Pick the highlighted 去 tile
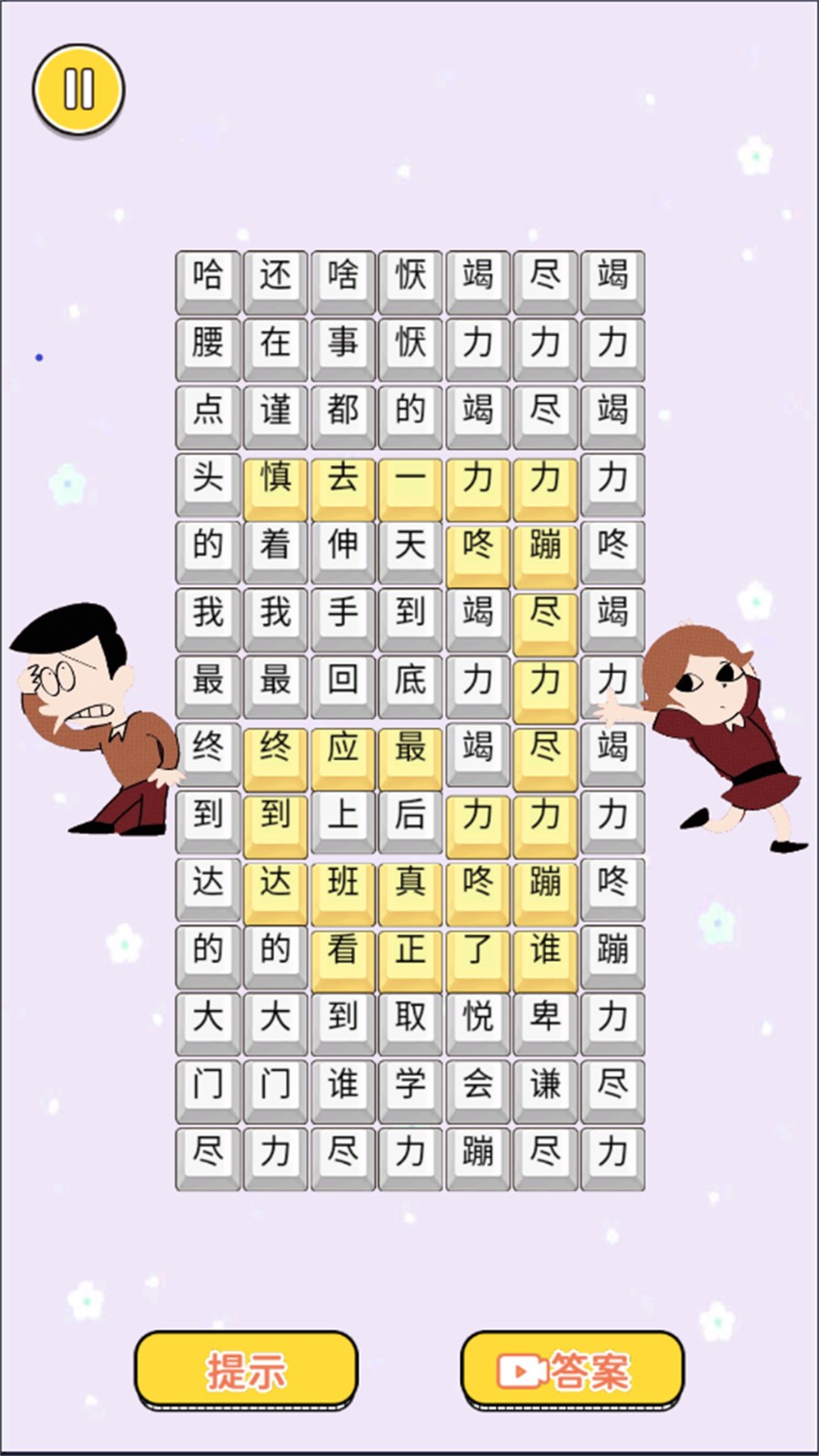Image resolution: width=819 pixels, height=1456 pixels. pyautogui.click(x=343, y=478)
